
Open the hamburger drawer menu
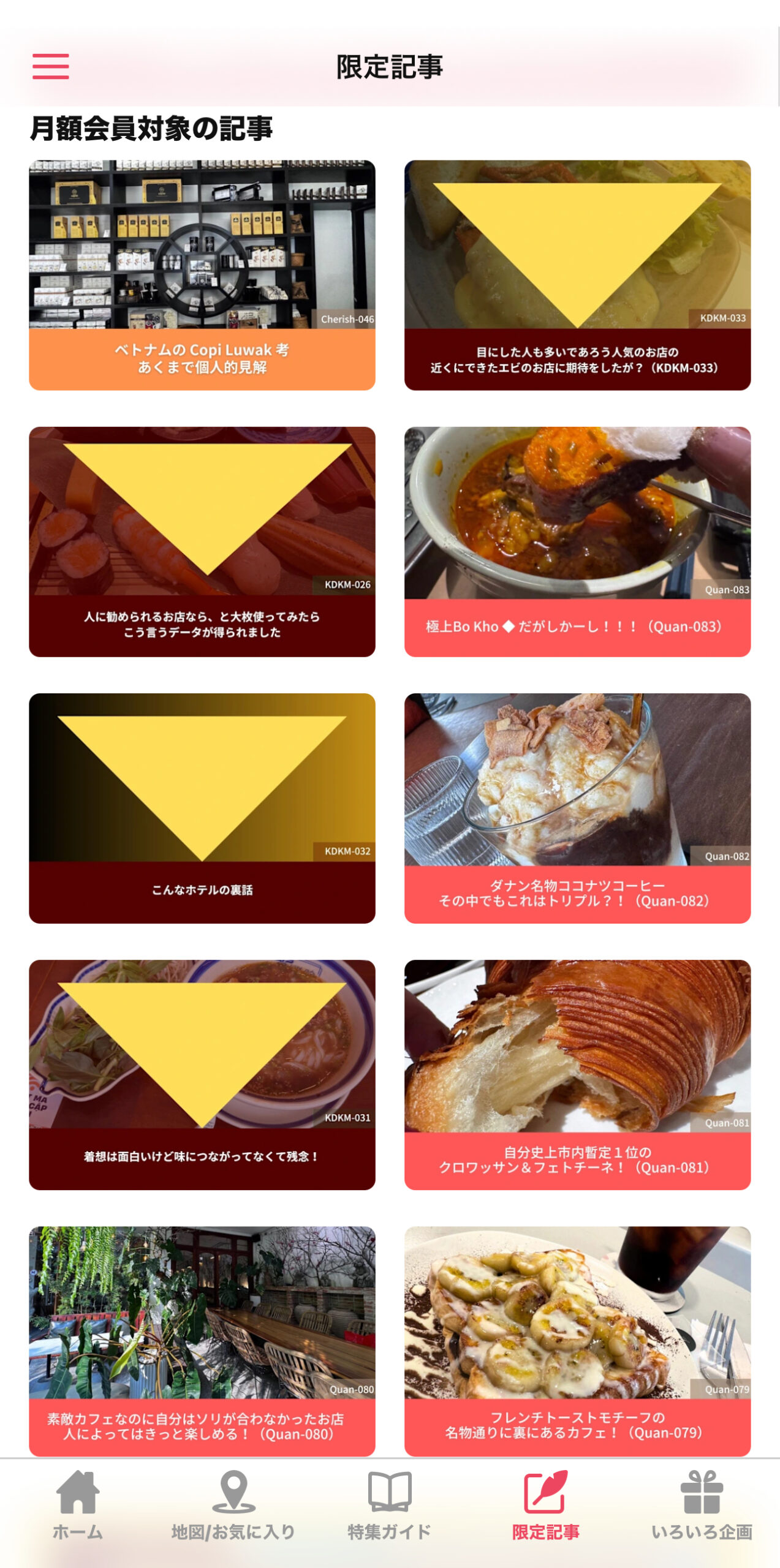click(50, 66)
